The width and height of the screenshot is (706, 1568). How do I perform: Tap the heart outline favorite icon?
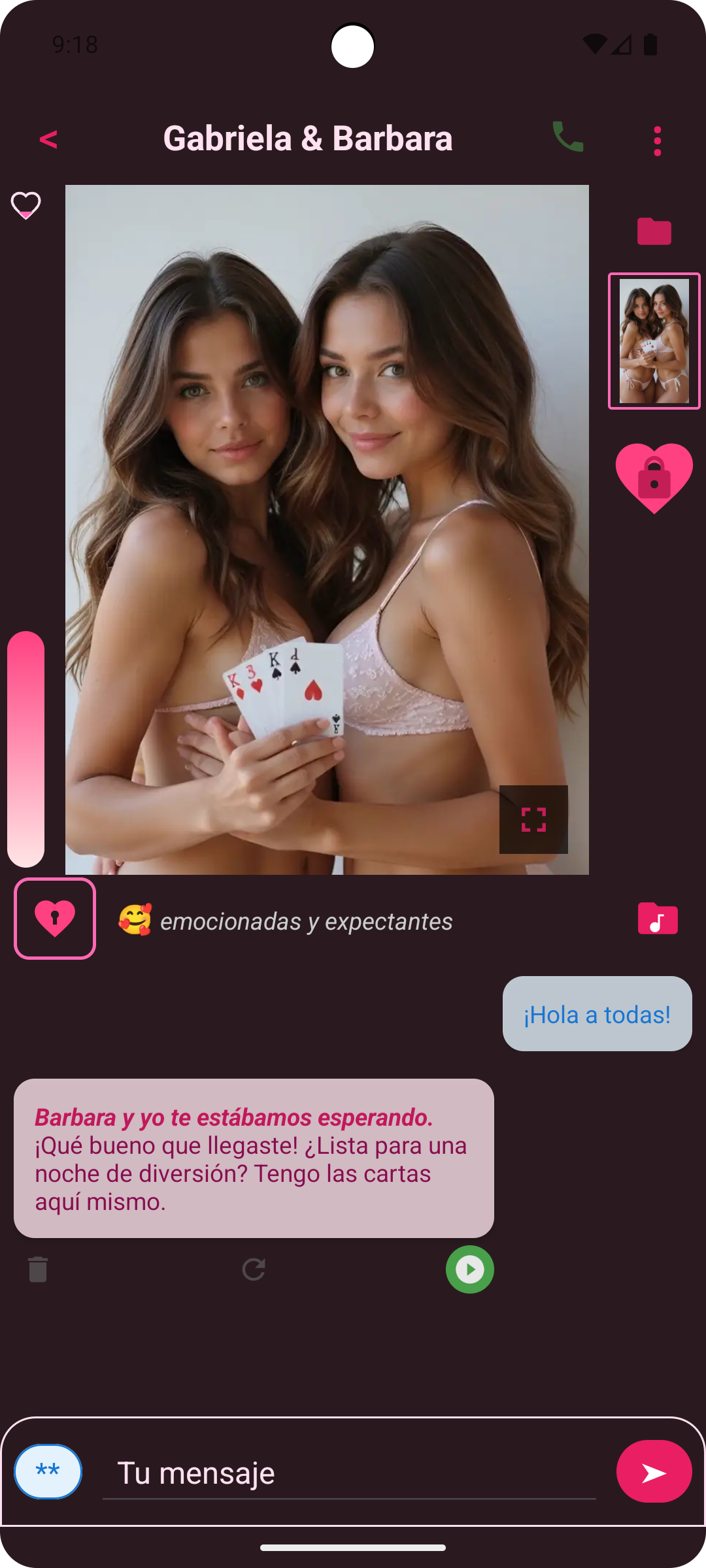click(26, 206)
